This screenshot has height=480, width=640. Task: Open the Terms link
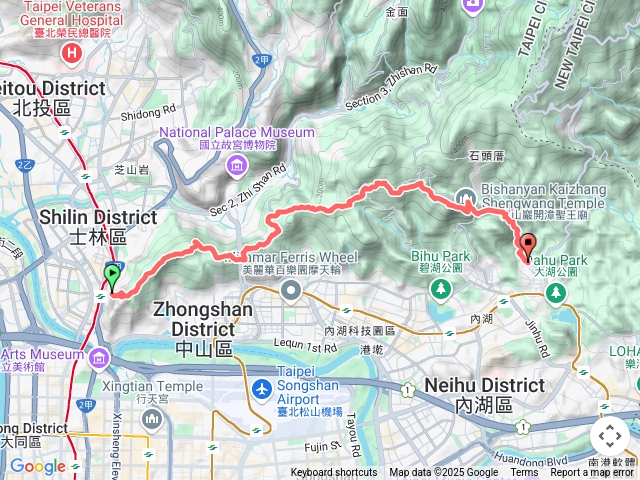pyautogui.click(x=524, y=473)
